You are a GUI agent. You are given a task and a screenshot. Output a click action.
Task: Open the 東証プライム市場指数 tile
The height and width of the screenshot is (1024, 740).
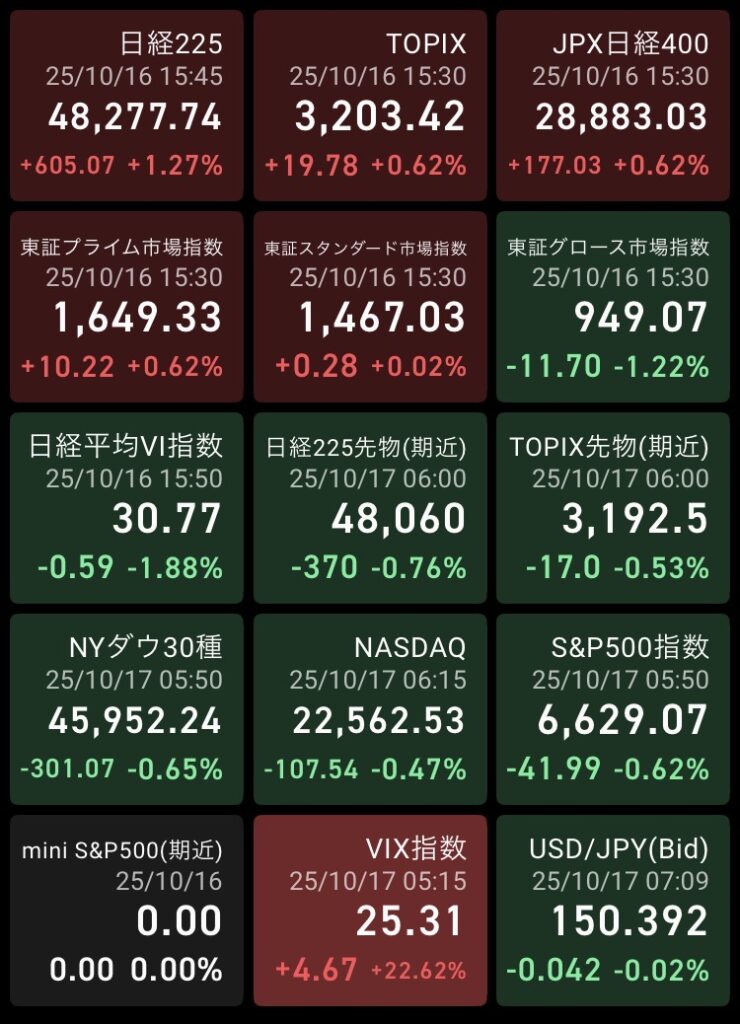[x=127, y=307]
